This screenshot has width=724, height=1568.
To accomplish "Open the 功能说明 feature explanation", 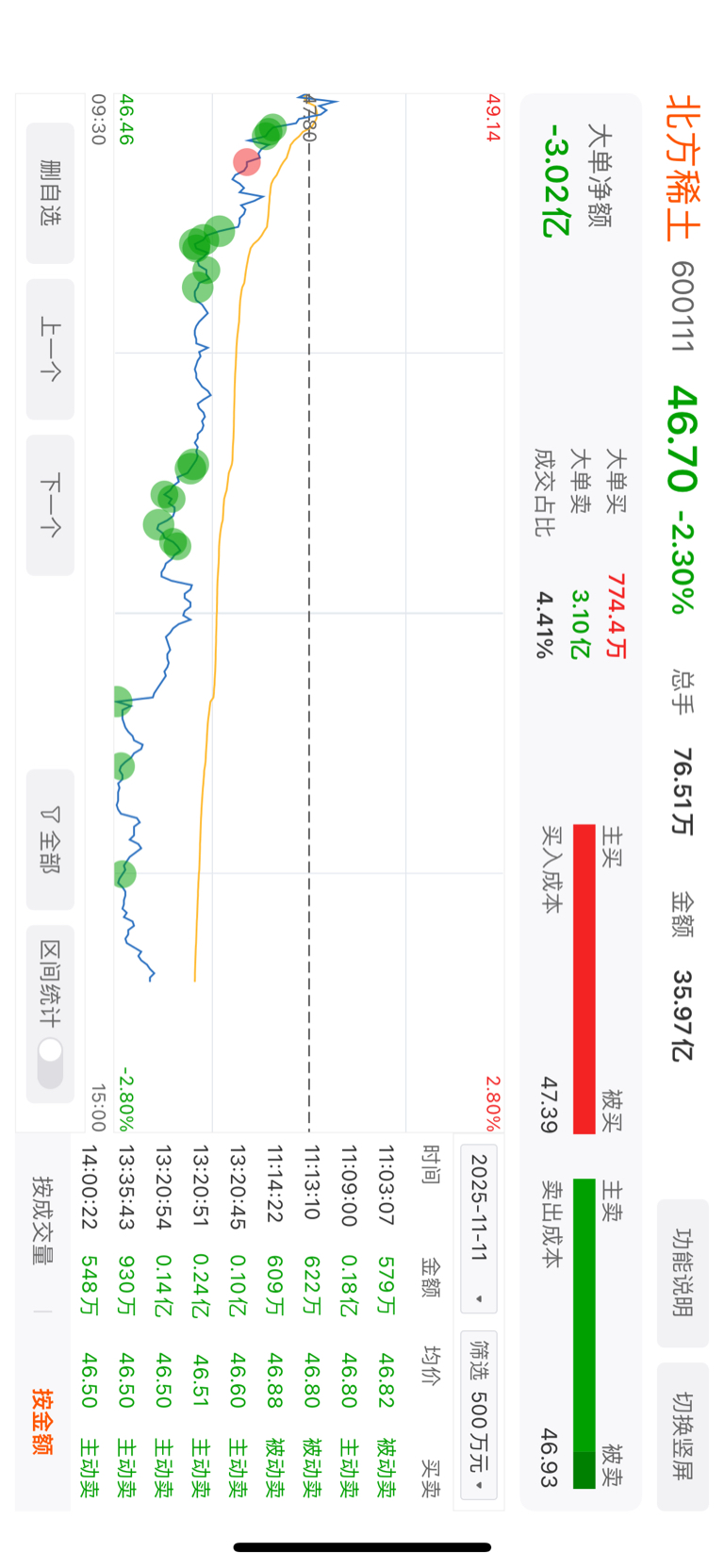I will pos(683,1272).
